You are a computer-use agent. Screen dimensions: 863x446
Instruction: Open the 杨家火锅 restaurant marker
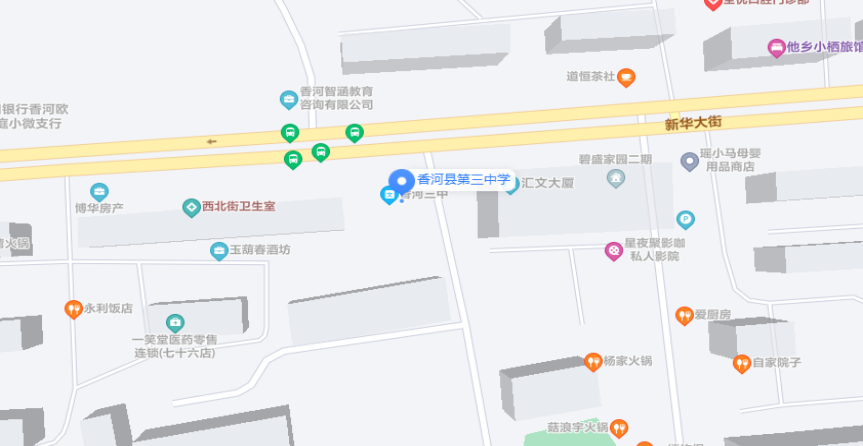click(x=592, y=361)
